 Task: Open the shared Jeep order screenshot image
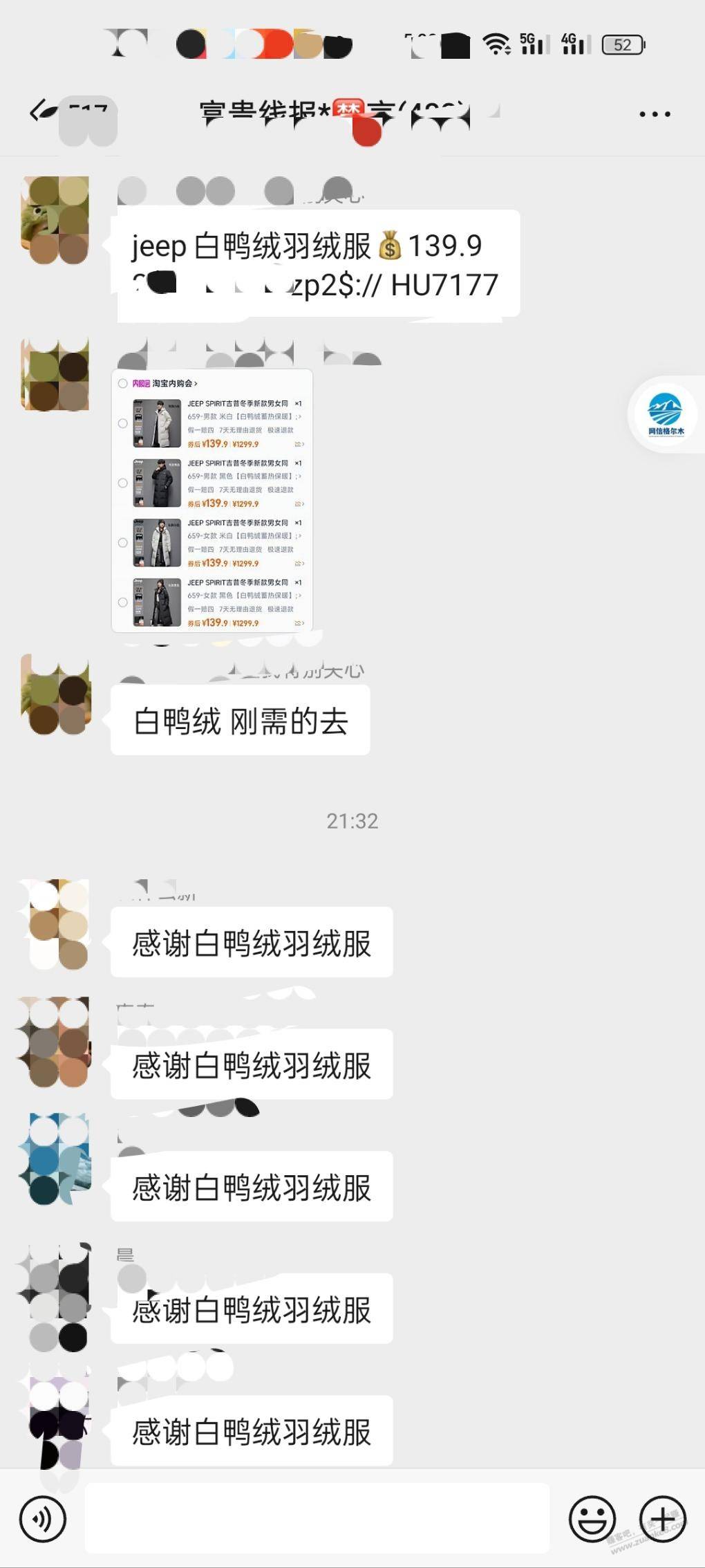click(212, 501)
